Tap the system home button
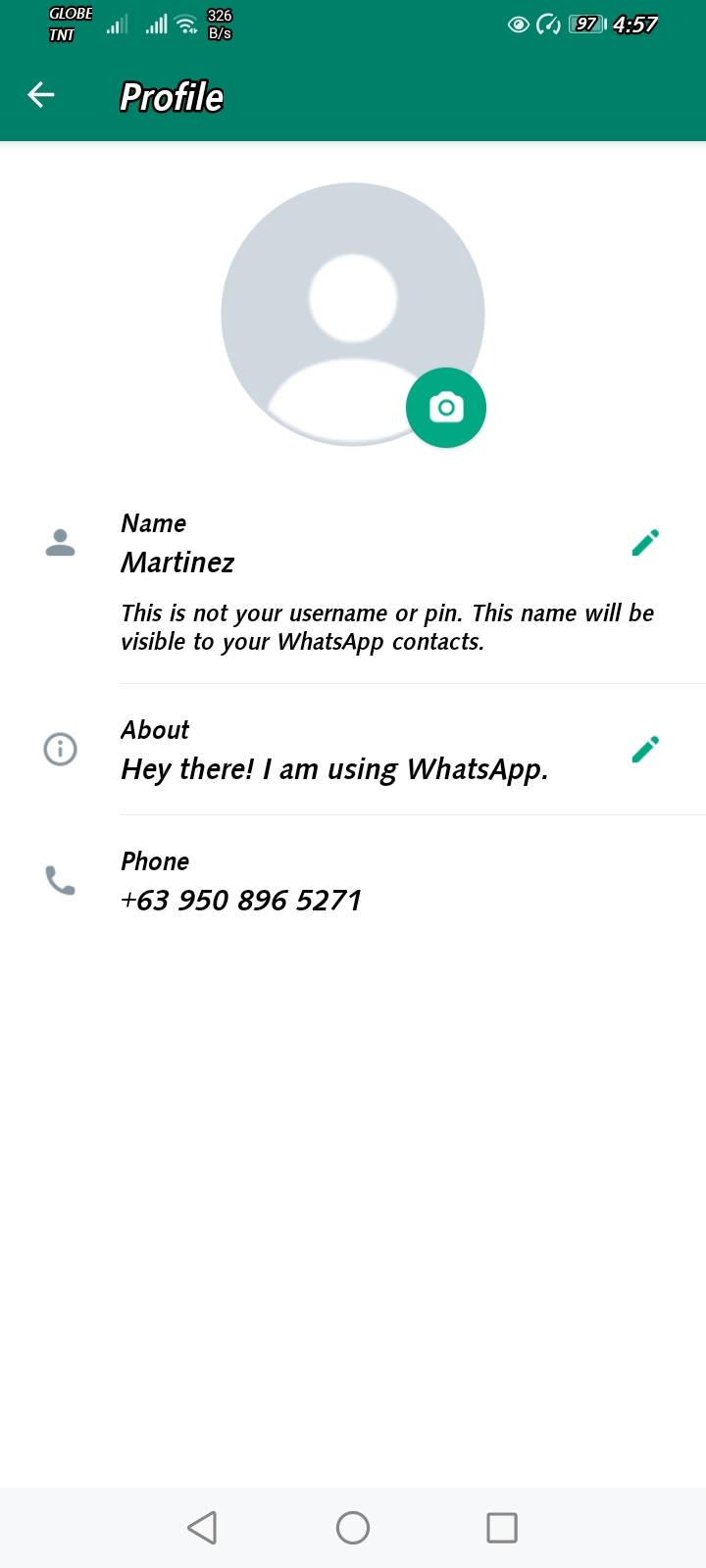706x1568 pixels. (x=353, y=1528)
